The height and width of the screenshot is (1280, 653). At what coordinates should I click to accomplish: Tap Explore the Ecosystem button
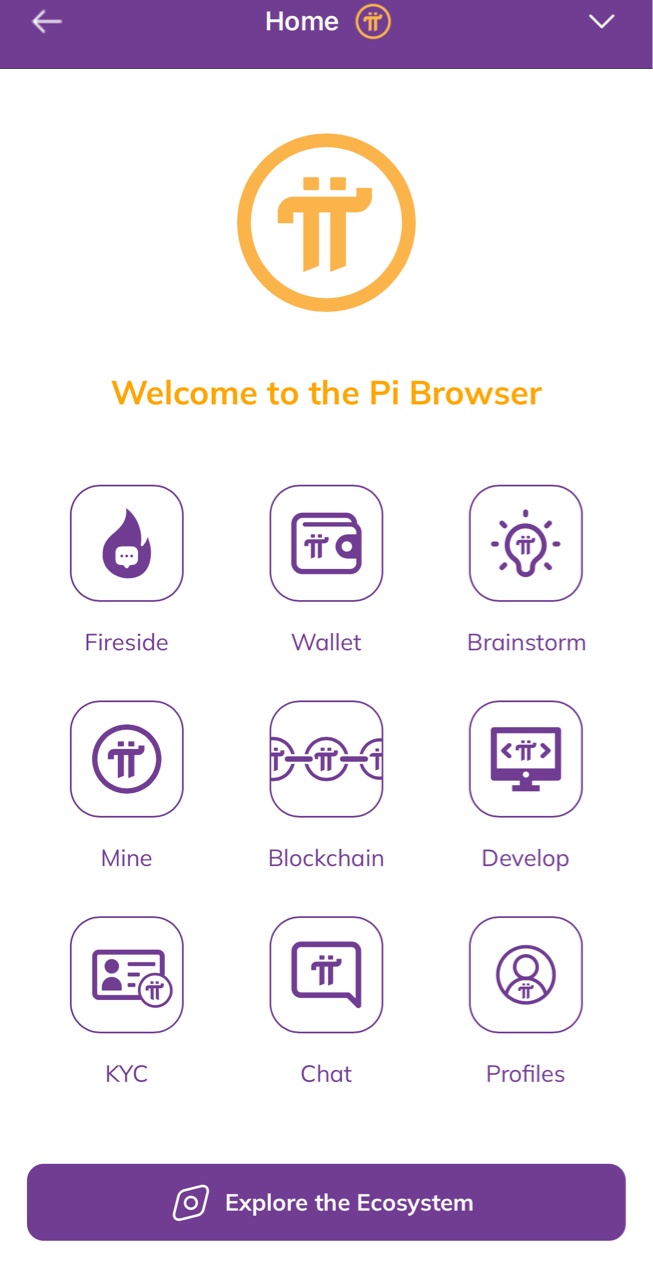pyautogui.click(x=326, y=1202)
